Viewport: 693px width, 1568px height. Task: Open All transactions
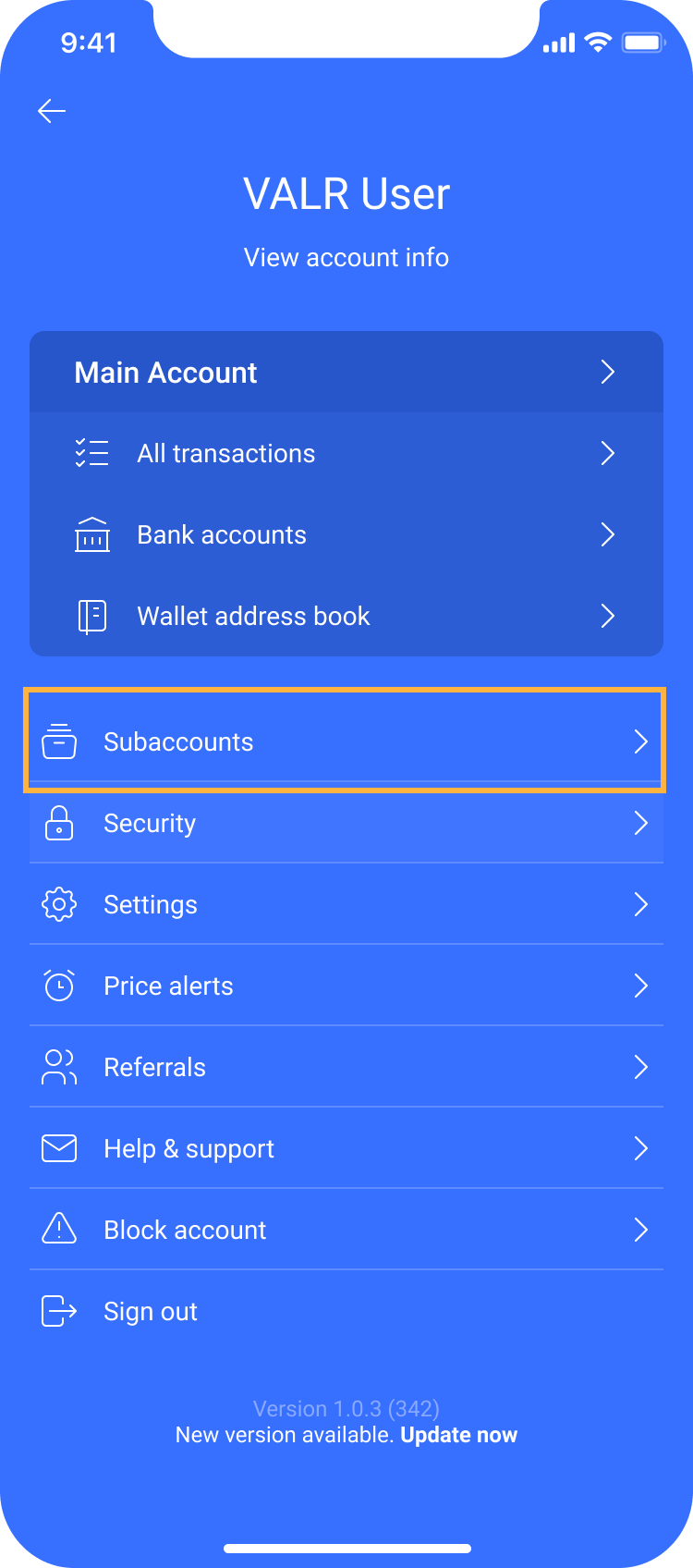pos(346,454)
